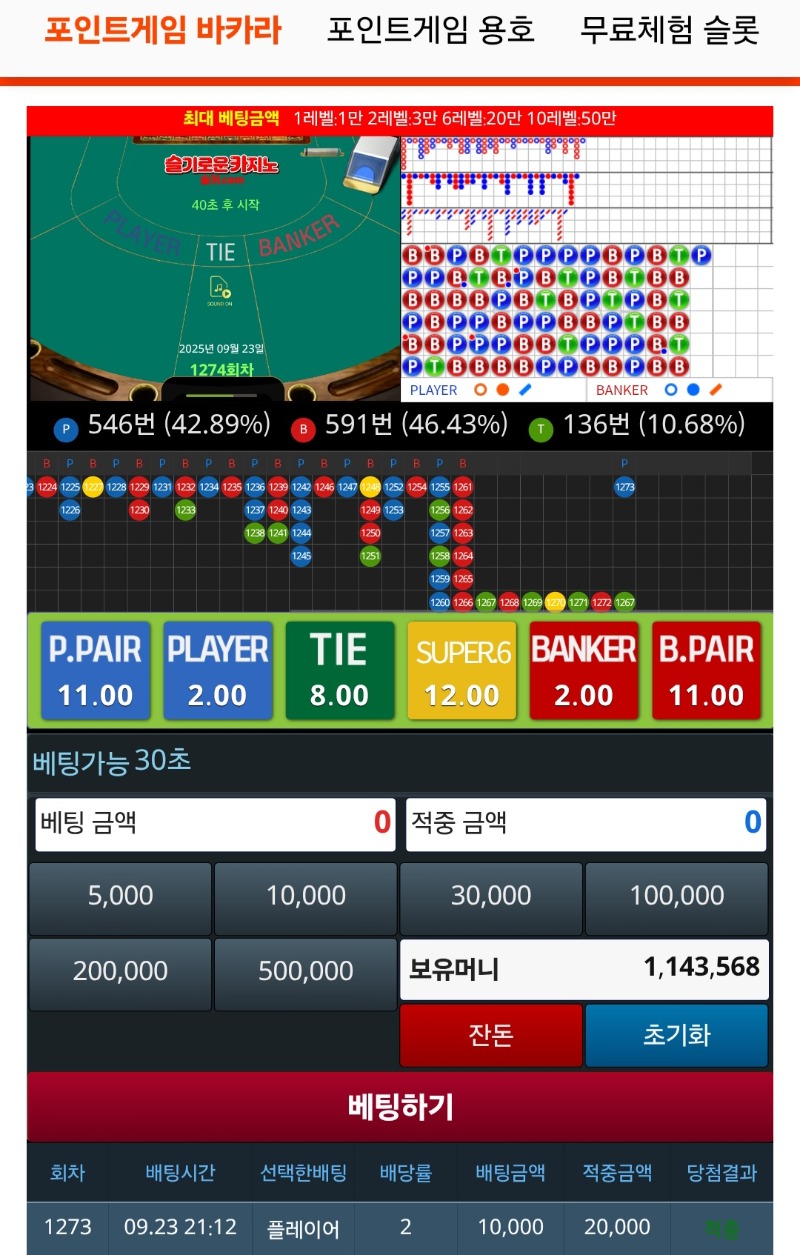This screenshot has height=1255, width=800.
Task: Tap the 500,000 amount button
Action: pyautogui.click(x=306, y=971)
